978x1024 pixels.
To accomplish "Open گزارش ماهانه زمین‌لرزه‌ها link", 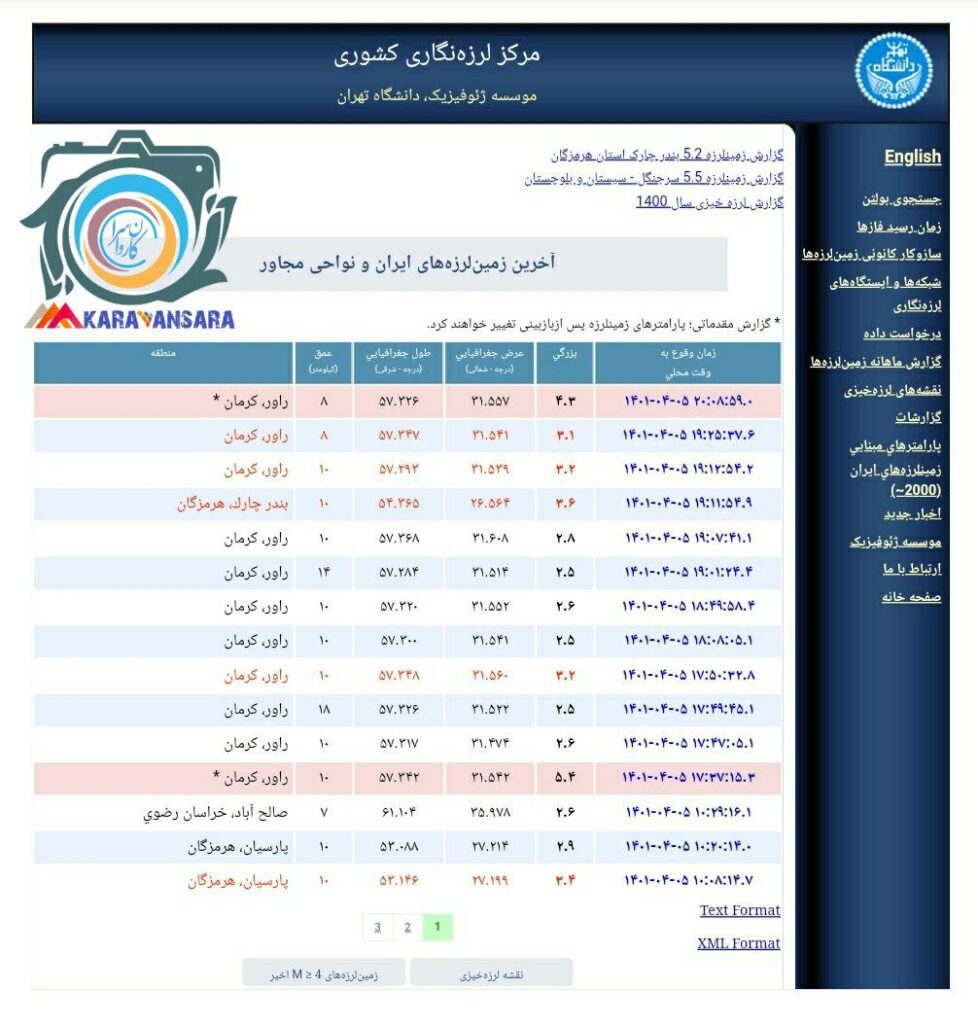I will click(x=875, y=362).
